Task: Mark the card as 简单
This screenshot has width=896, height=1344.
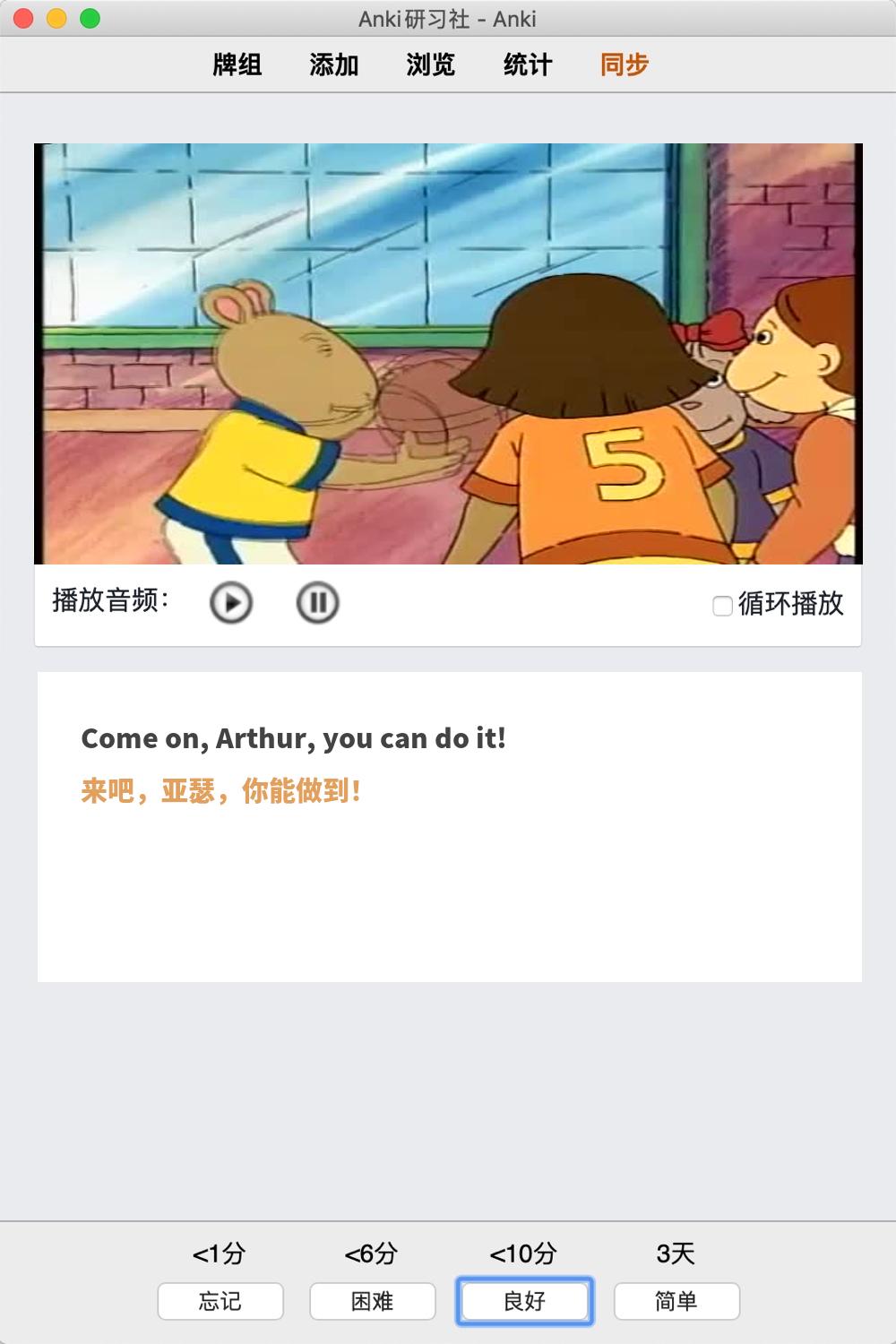Action: click(676, 1301)
